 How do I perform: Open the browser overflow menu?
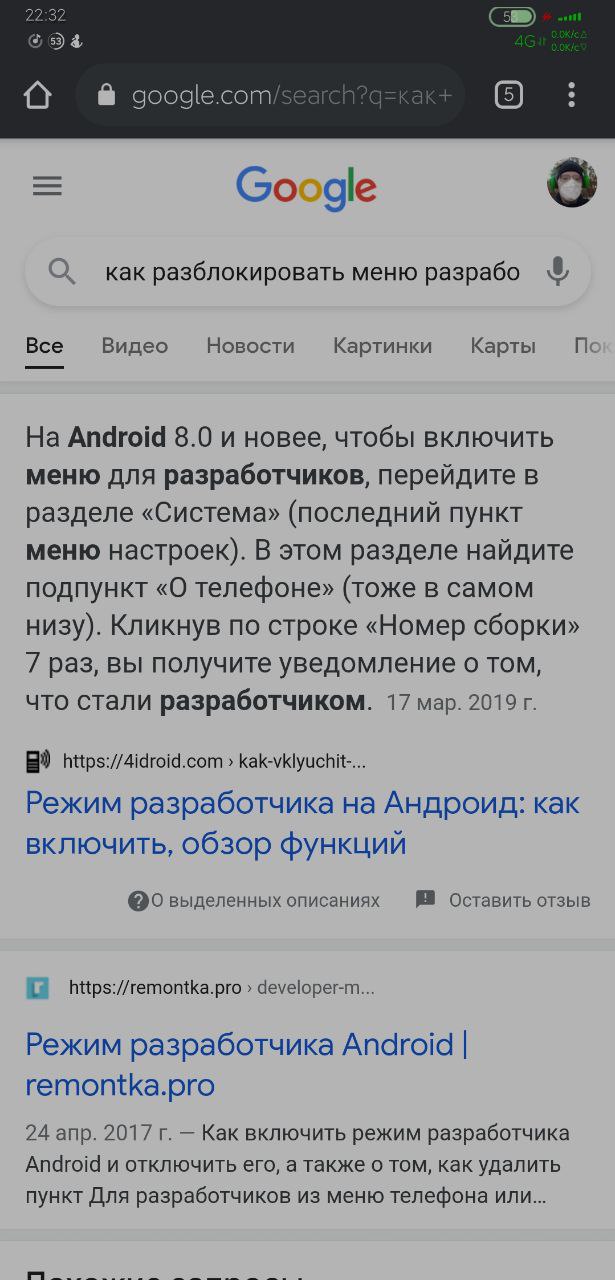[x=571, y=95]
